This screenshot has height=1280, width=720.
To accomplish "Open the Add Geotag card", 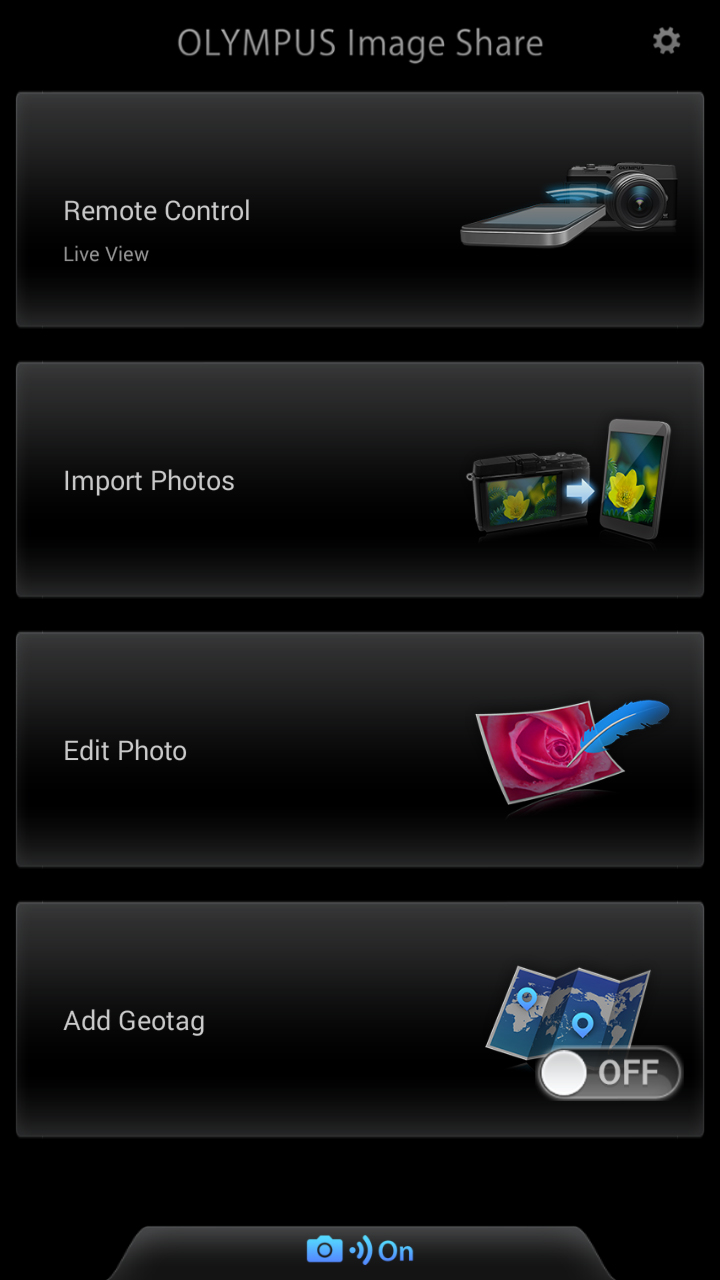I will pyautogui.click(x=360, y=1020).
